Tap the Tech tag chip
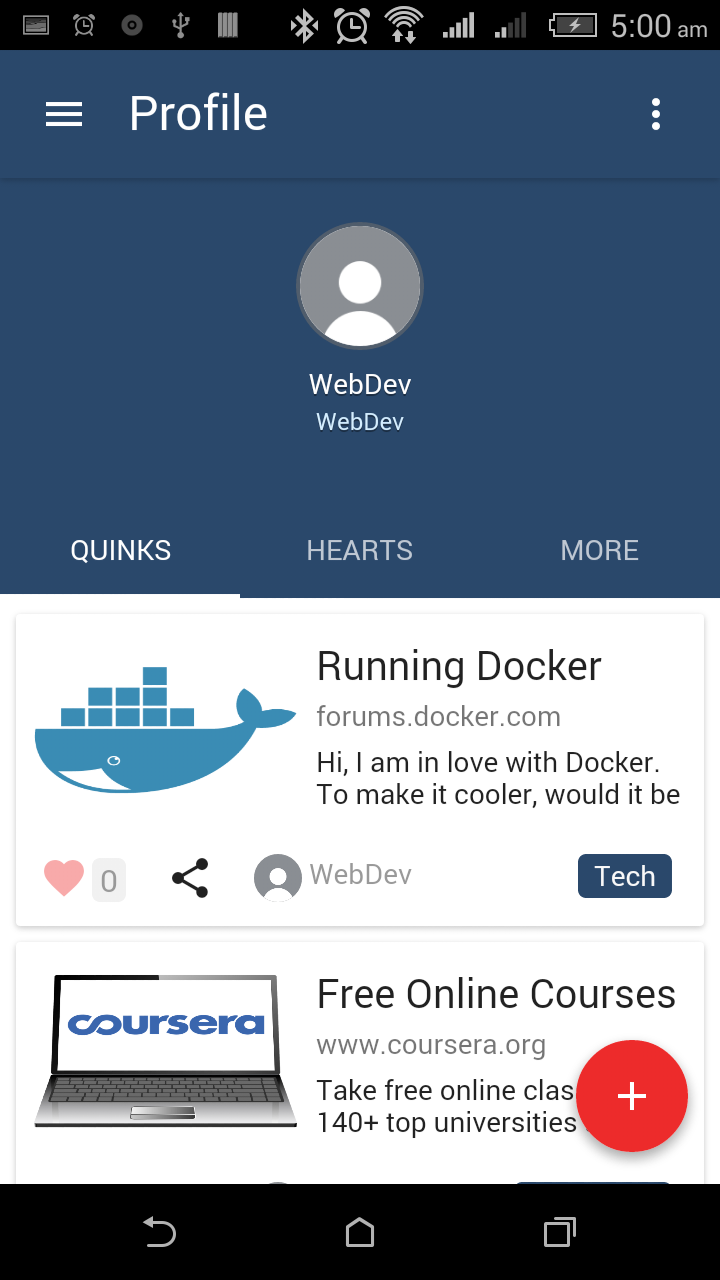 tap(625, 876)
